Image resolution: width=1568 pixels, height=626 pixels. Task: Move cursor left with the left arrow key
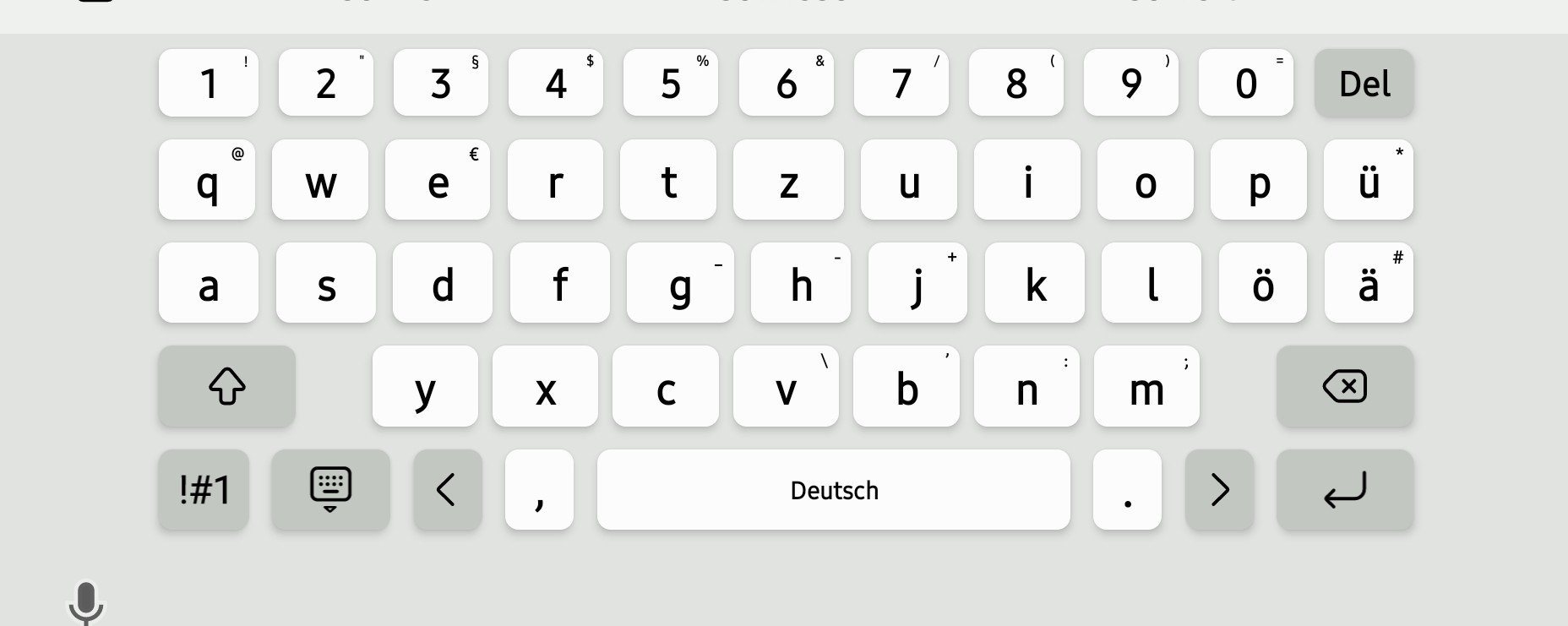coord(447,490)
